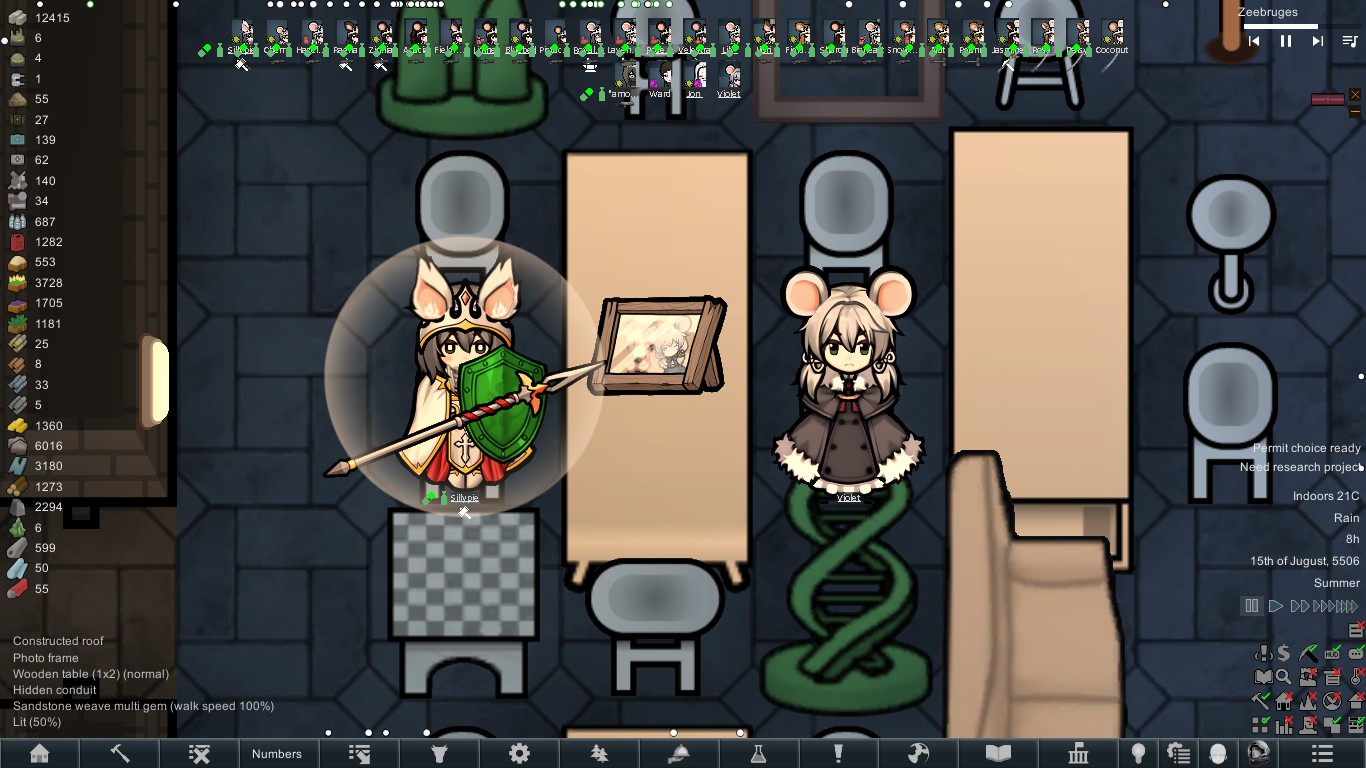Open the main menu list icon

click(1322, 754)
